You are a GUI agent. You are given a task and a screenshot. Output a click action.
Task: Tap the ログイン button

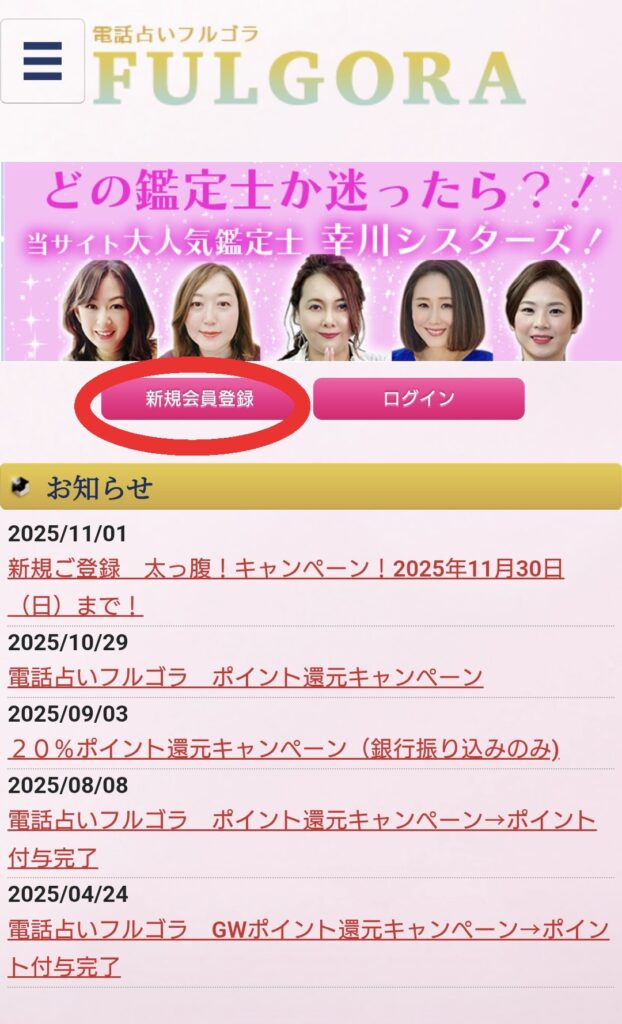418,399
